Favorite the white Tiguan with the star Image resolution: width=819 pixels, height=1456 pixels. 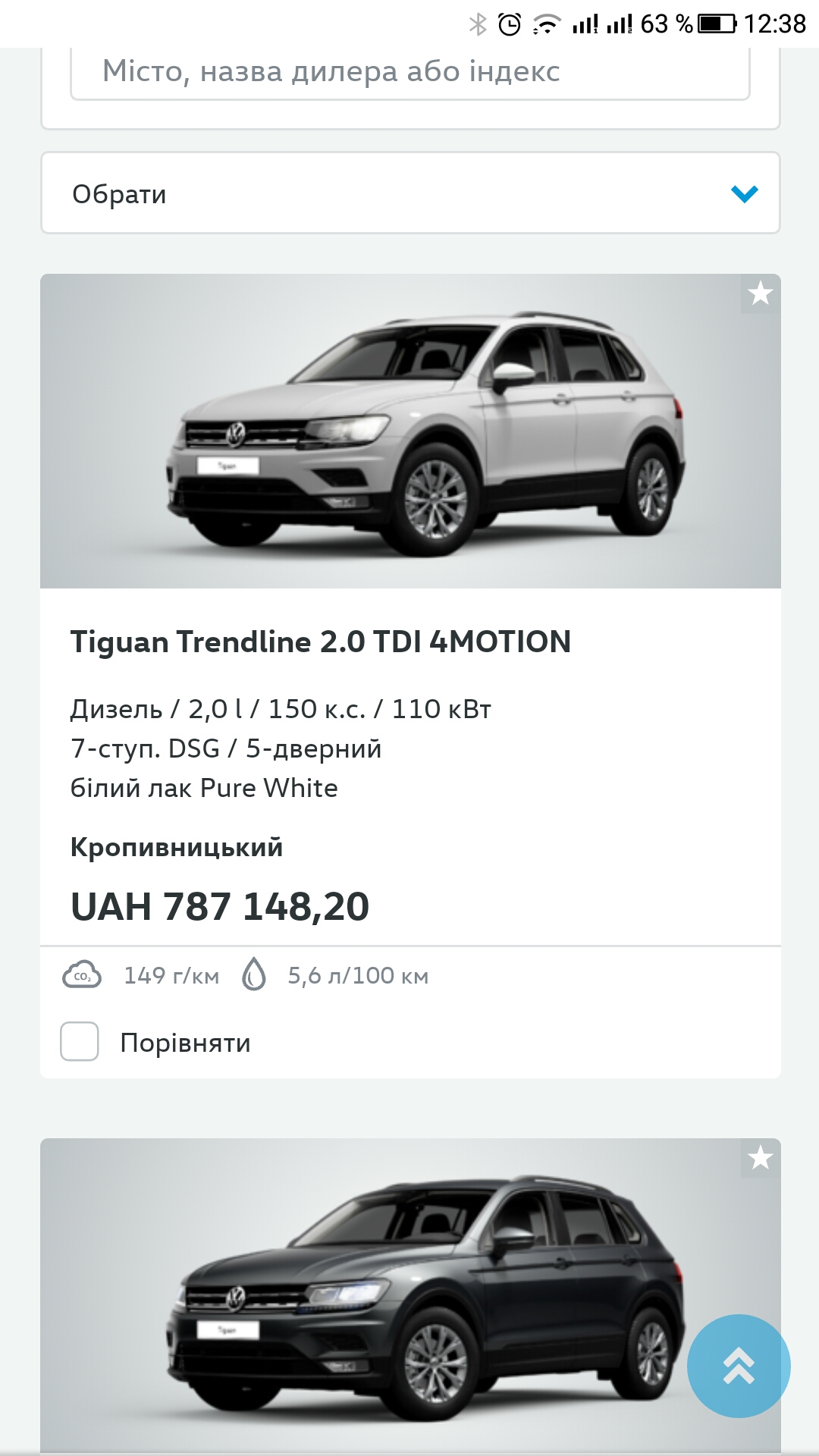click(x=760, y=293)
